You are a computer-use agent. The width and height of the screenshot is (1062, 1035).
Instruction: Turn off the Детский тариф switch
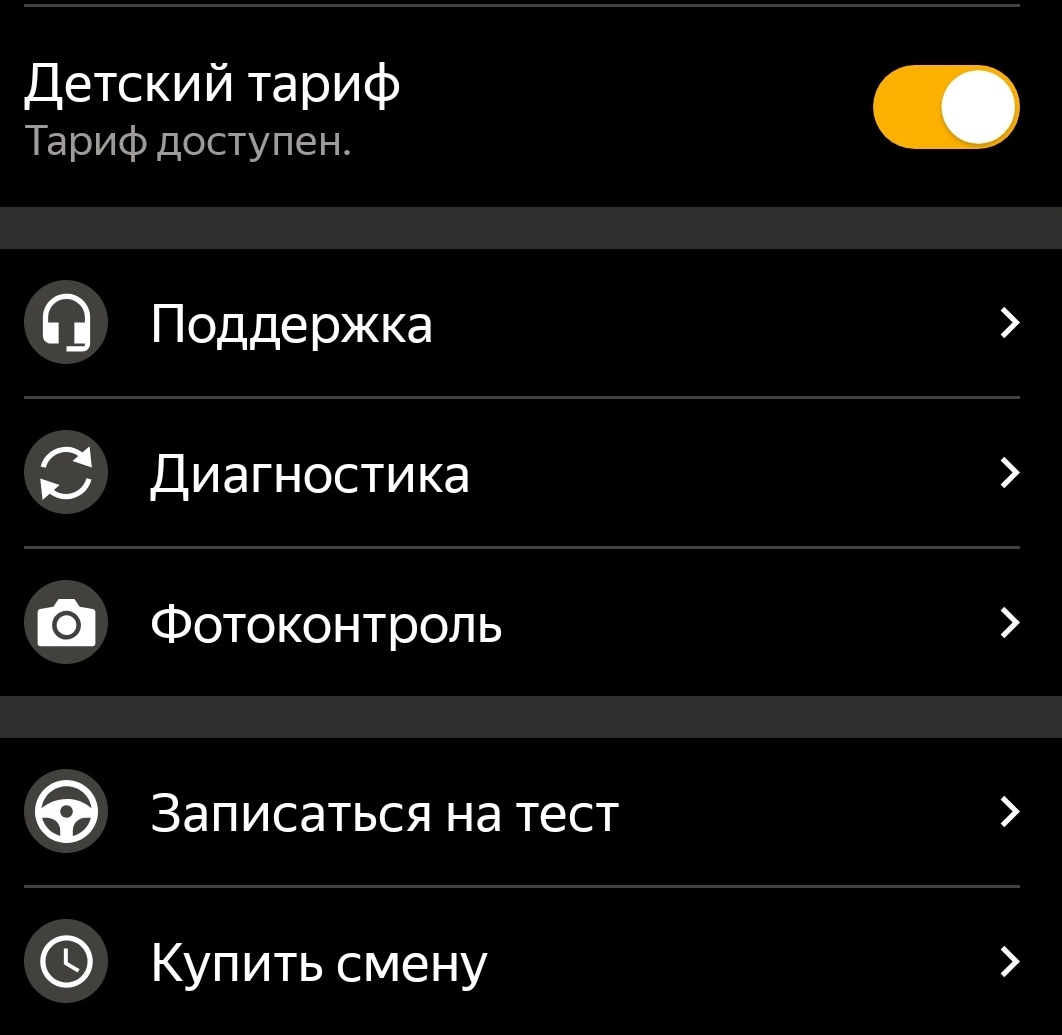click(945, 107)
